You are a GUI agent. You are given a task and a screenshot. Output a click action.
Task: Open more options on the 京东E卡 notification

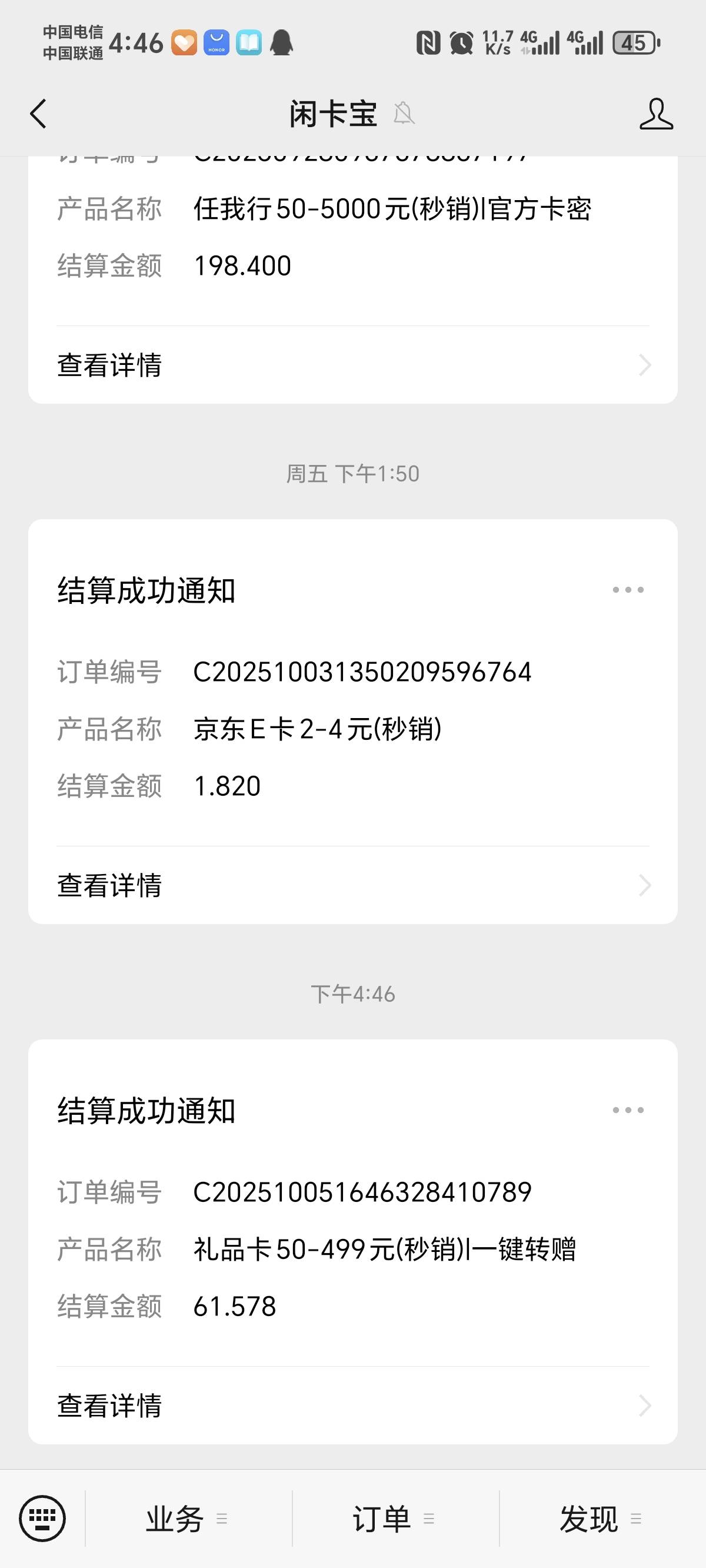628,590
